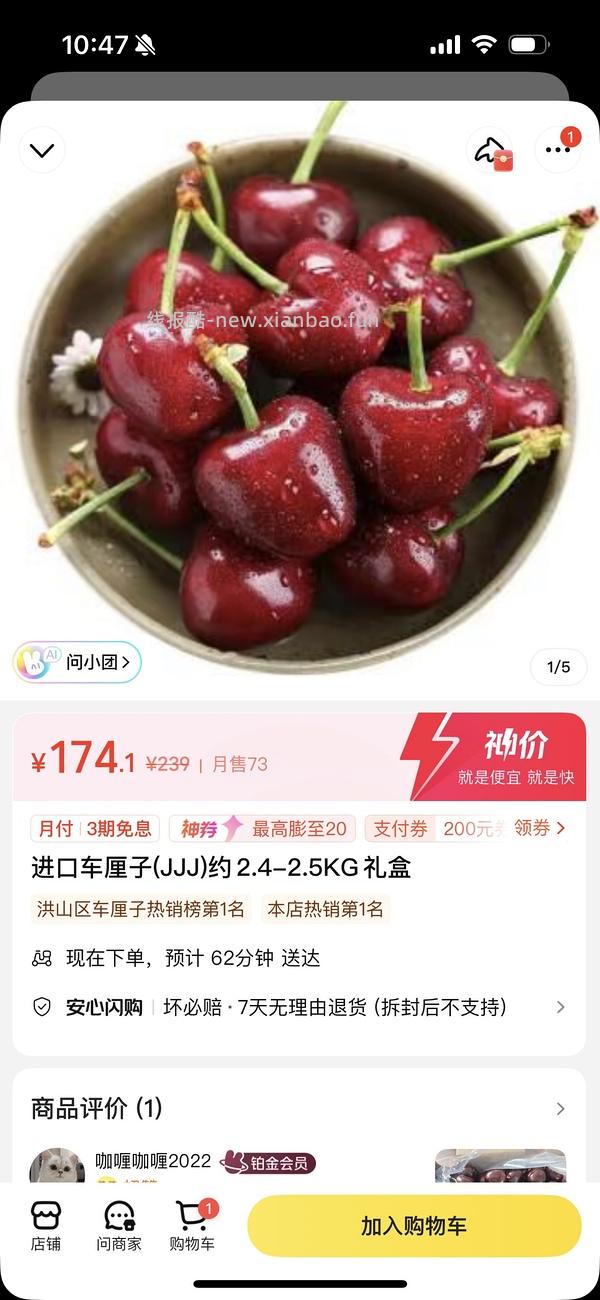View 洪山区车厘子热销榜第1名 ranking
This screenshot has height=1300, width=600.
pyautogui.click(x=140, y=909)
